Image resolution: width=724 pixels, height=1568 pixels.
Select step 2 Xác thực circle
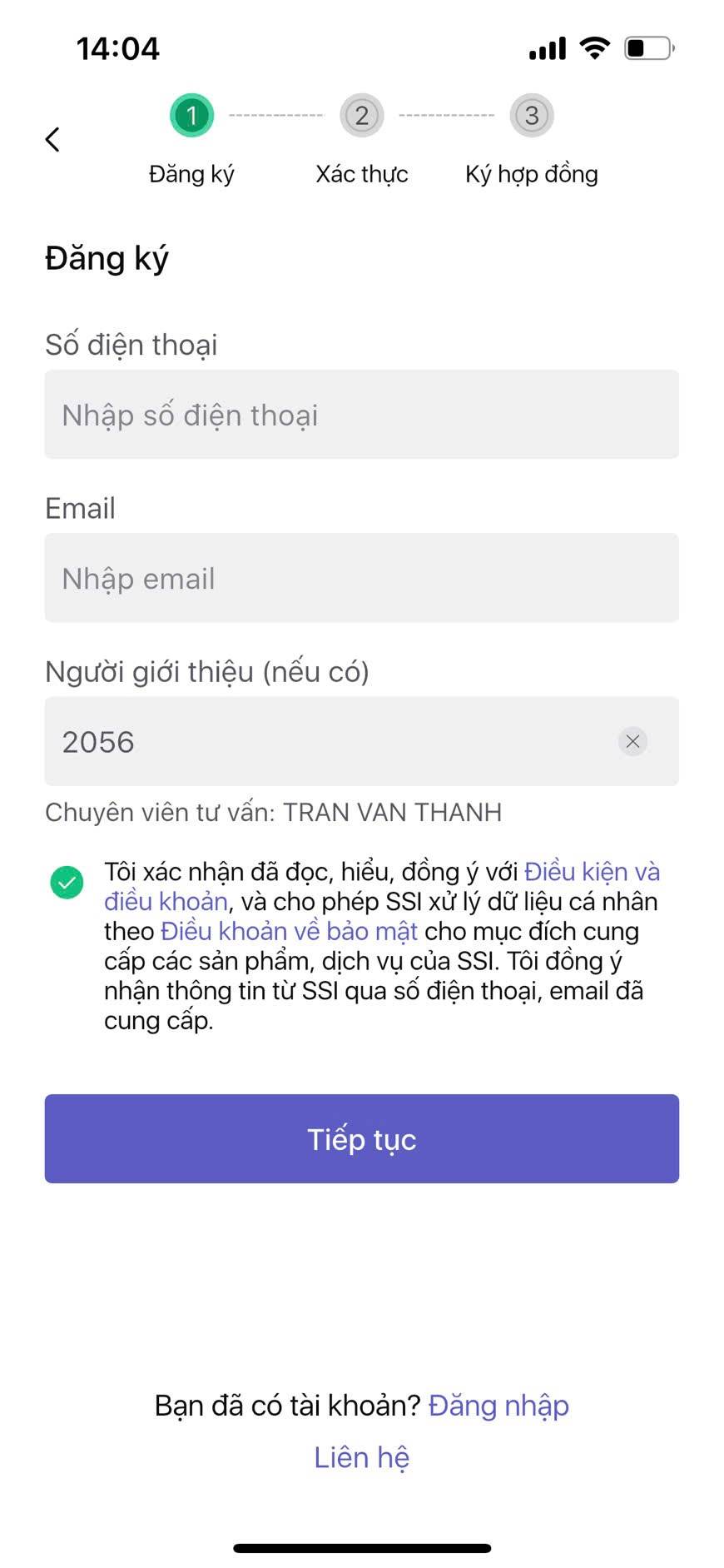click(x=361, y=116)
